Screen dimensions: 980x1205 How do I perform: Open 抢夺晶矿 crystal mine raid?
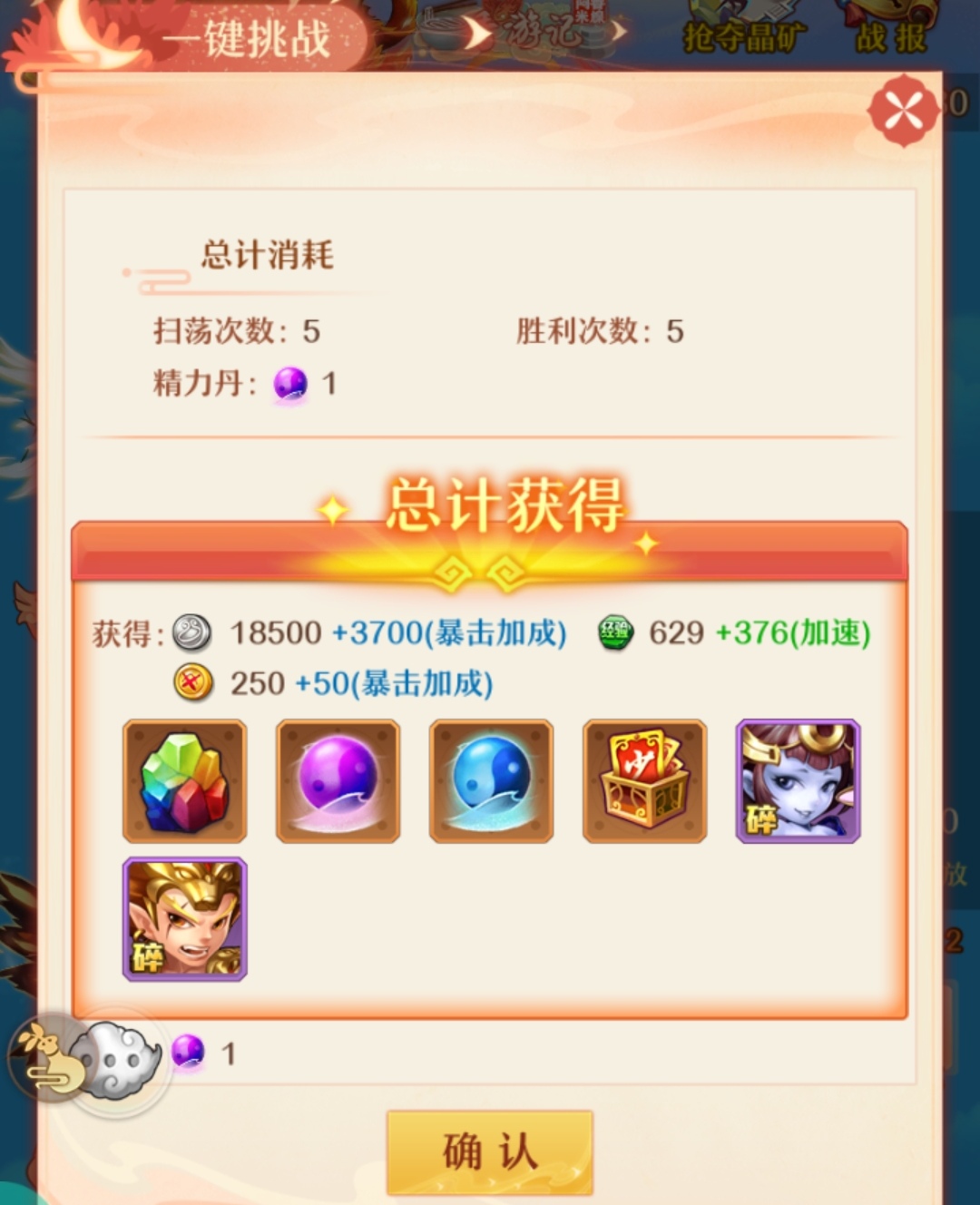coord(741,36)
